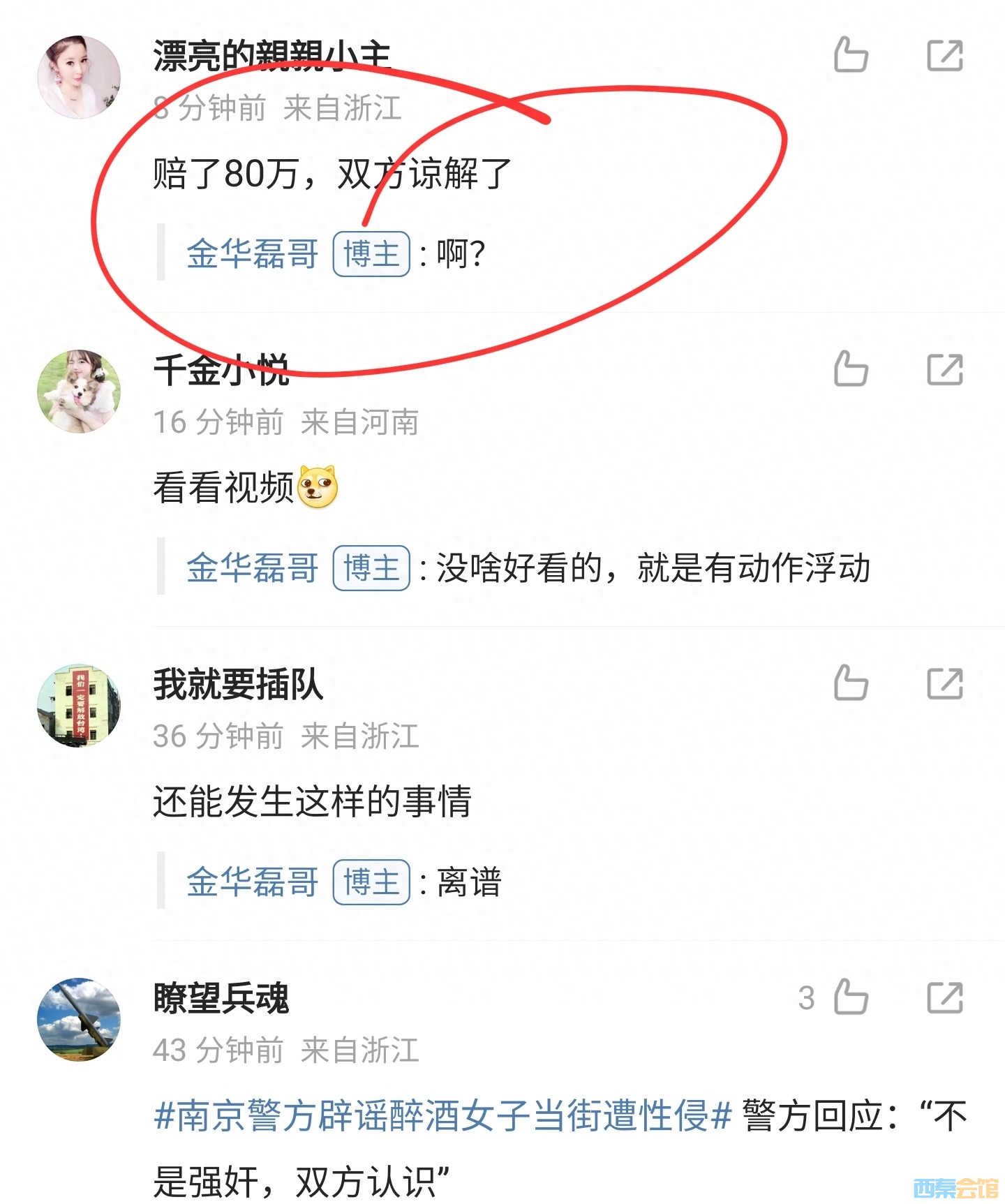Like the comment by 漂亮的親親小主
This screenshot has width=1005, height=1204.
coord(851,55)
